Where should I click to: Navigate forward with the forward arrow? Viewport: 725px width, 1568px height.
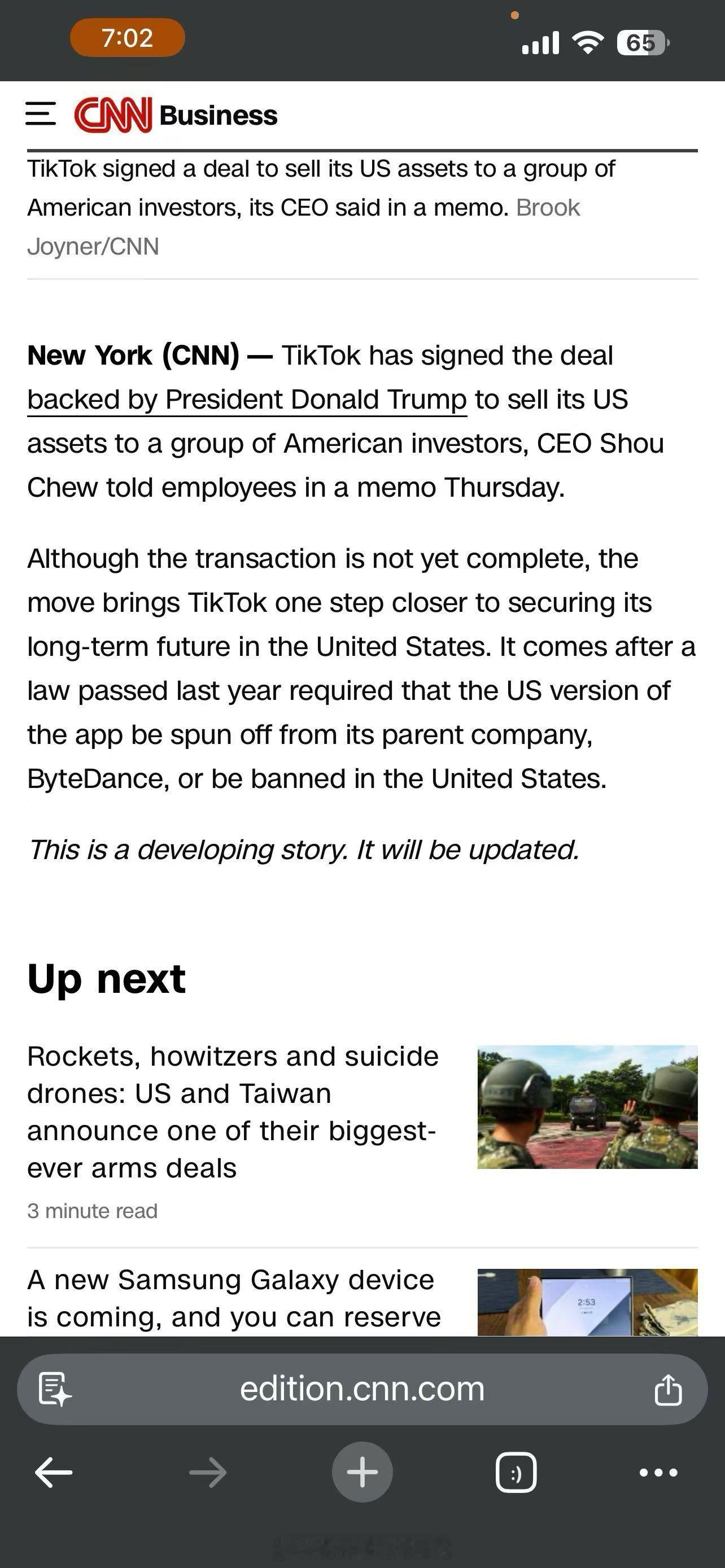207,1472
